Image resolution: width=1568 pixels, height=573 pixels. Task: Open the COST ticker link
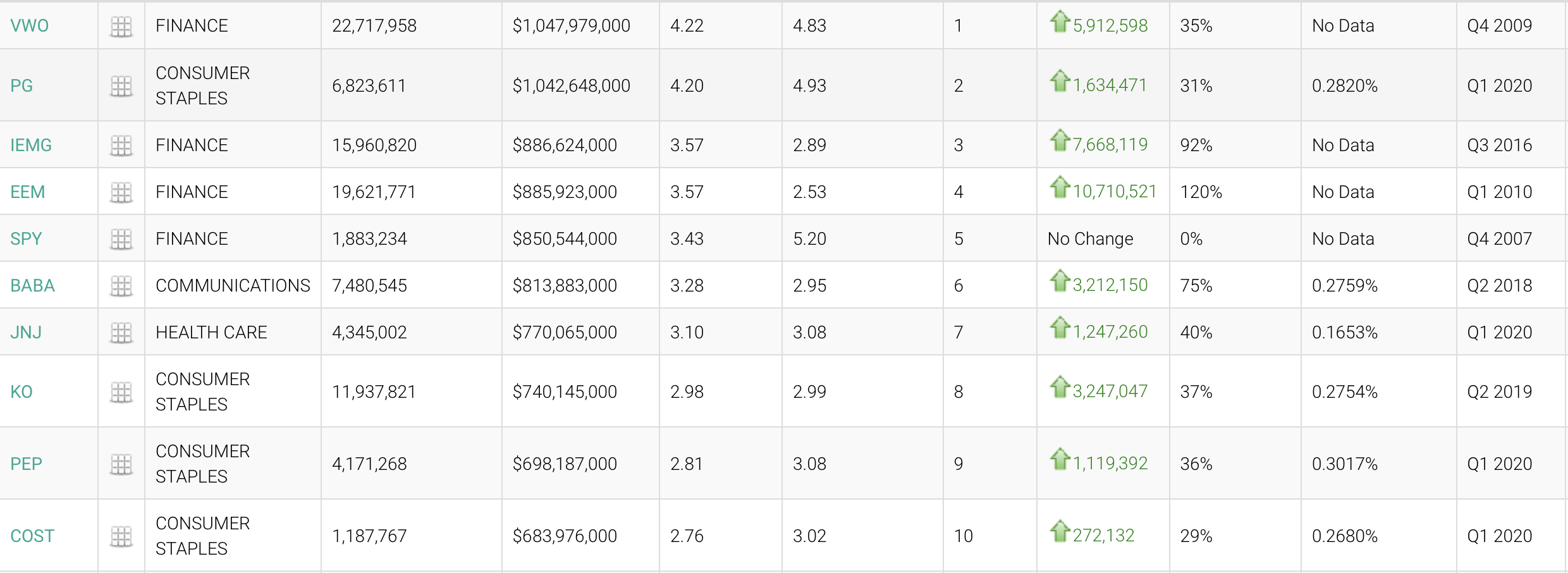pos(32,536)
